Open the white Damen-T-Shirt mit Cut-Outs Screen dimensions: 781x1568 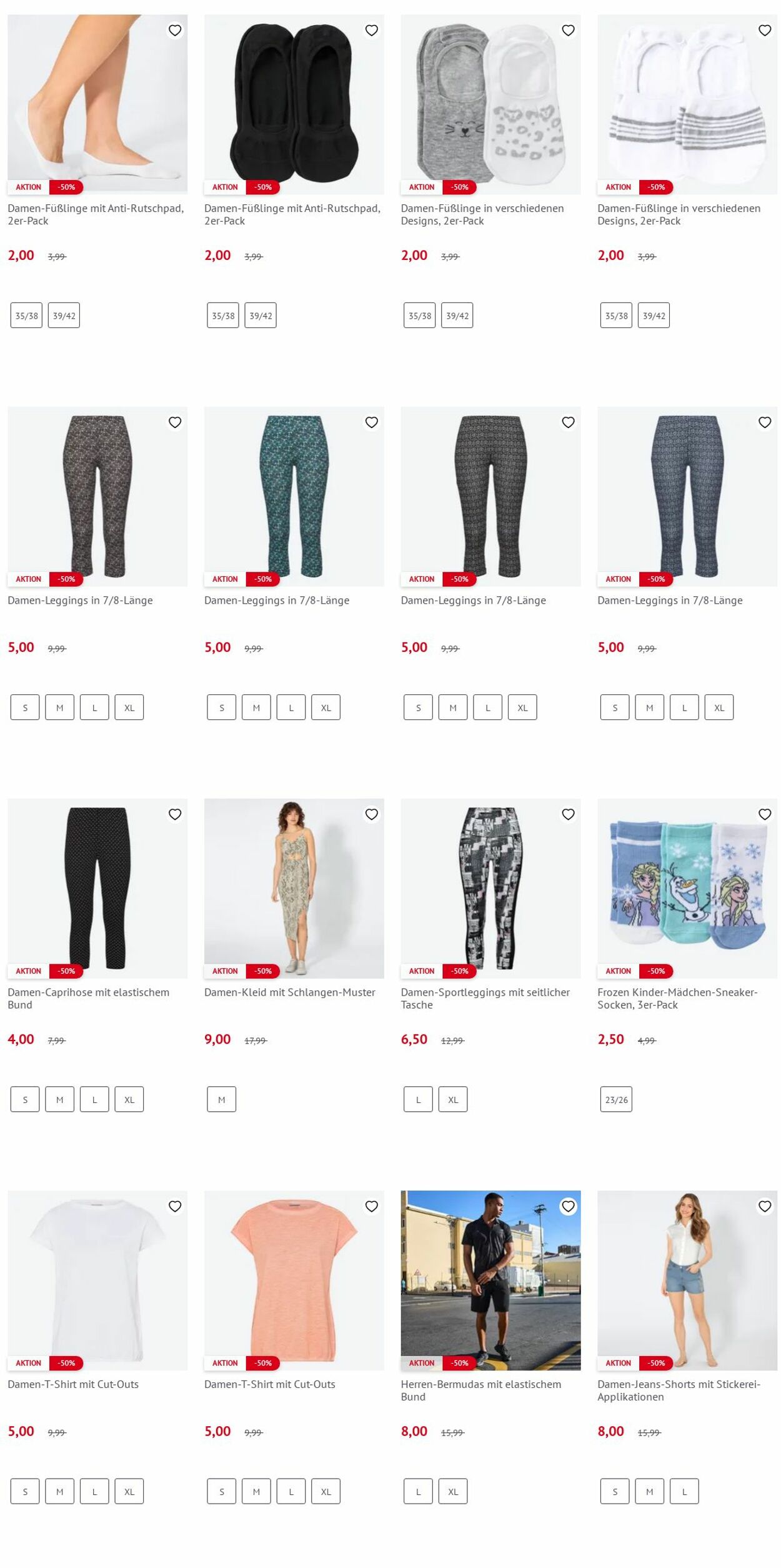tap(97, 1280)
